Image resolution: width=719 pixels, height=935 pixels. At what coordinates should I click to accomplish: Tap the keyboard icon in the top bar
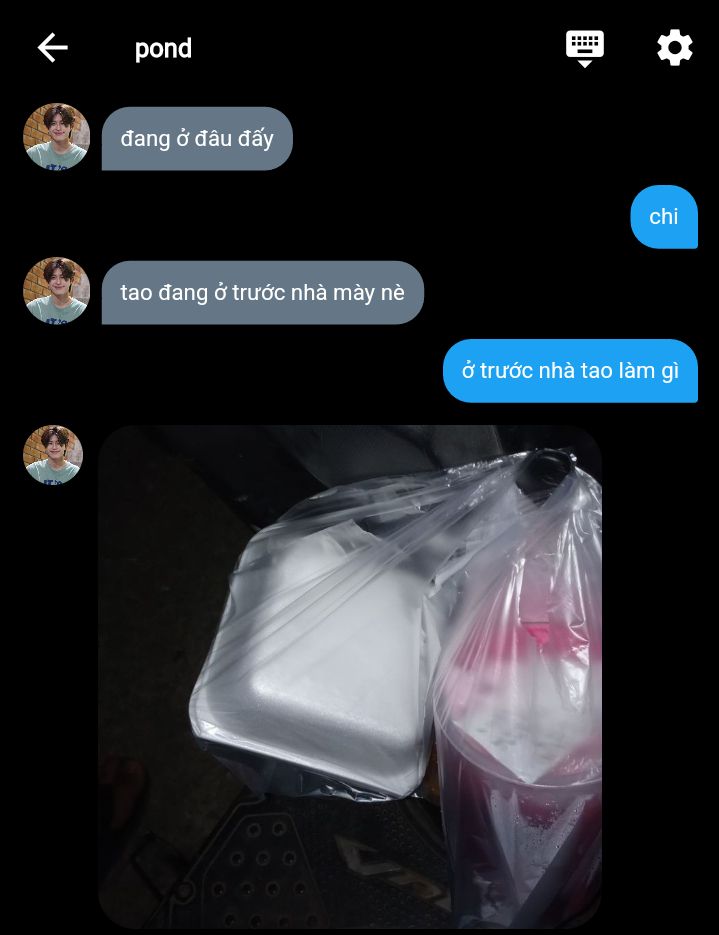click(585, 47)
